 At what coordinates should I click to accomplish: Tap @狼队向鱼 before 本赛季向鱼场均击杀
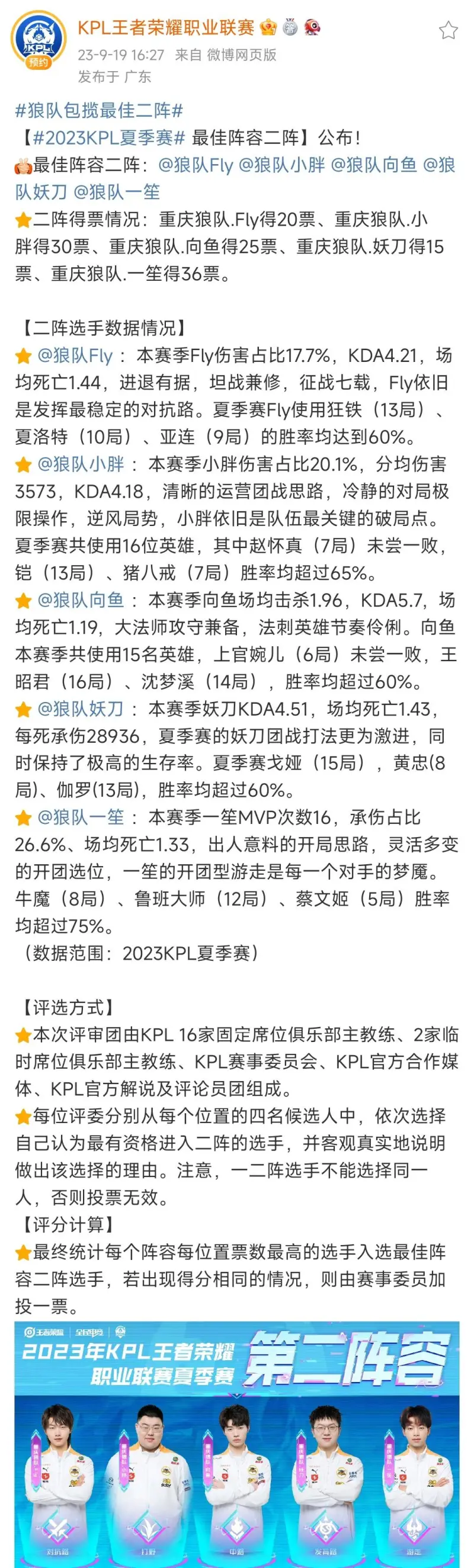(81, 600)
